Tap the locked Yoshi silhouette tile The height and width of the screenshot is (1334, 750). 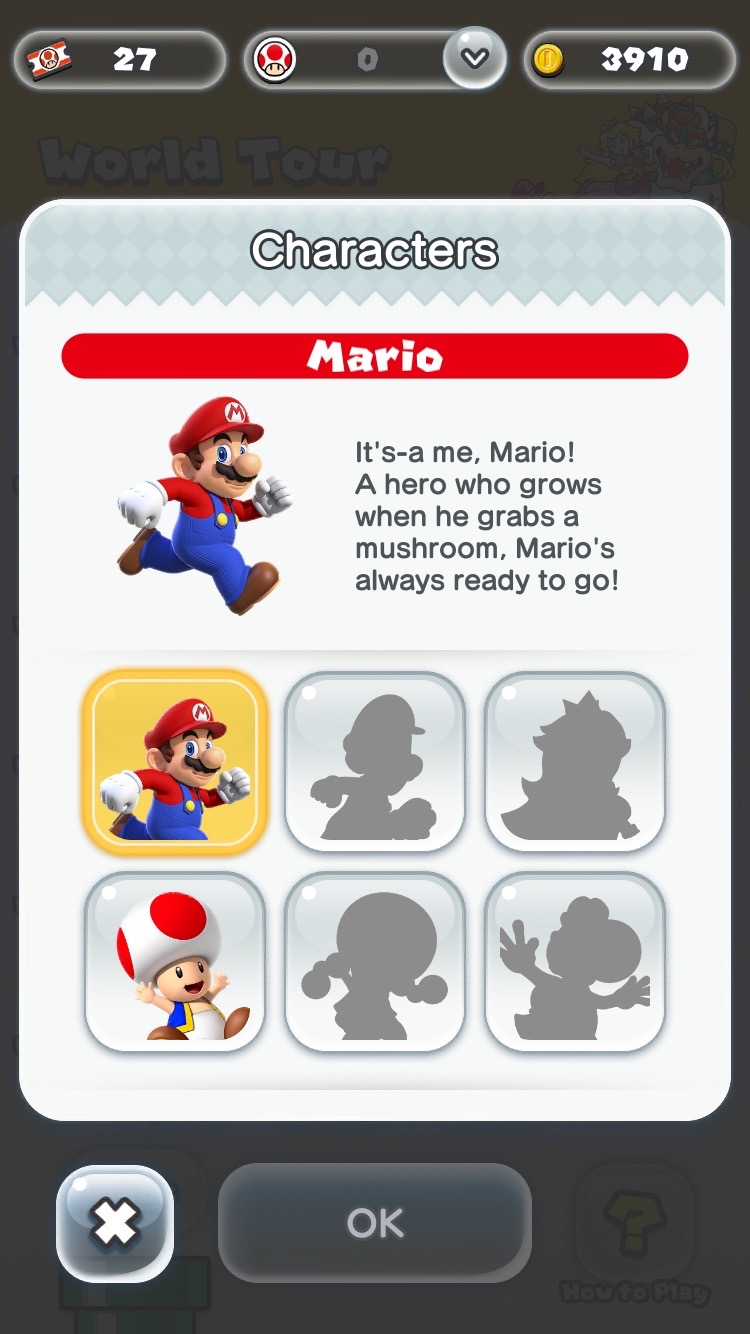pyautogui.click(x=575, y=962)
